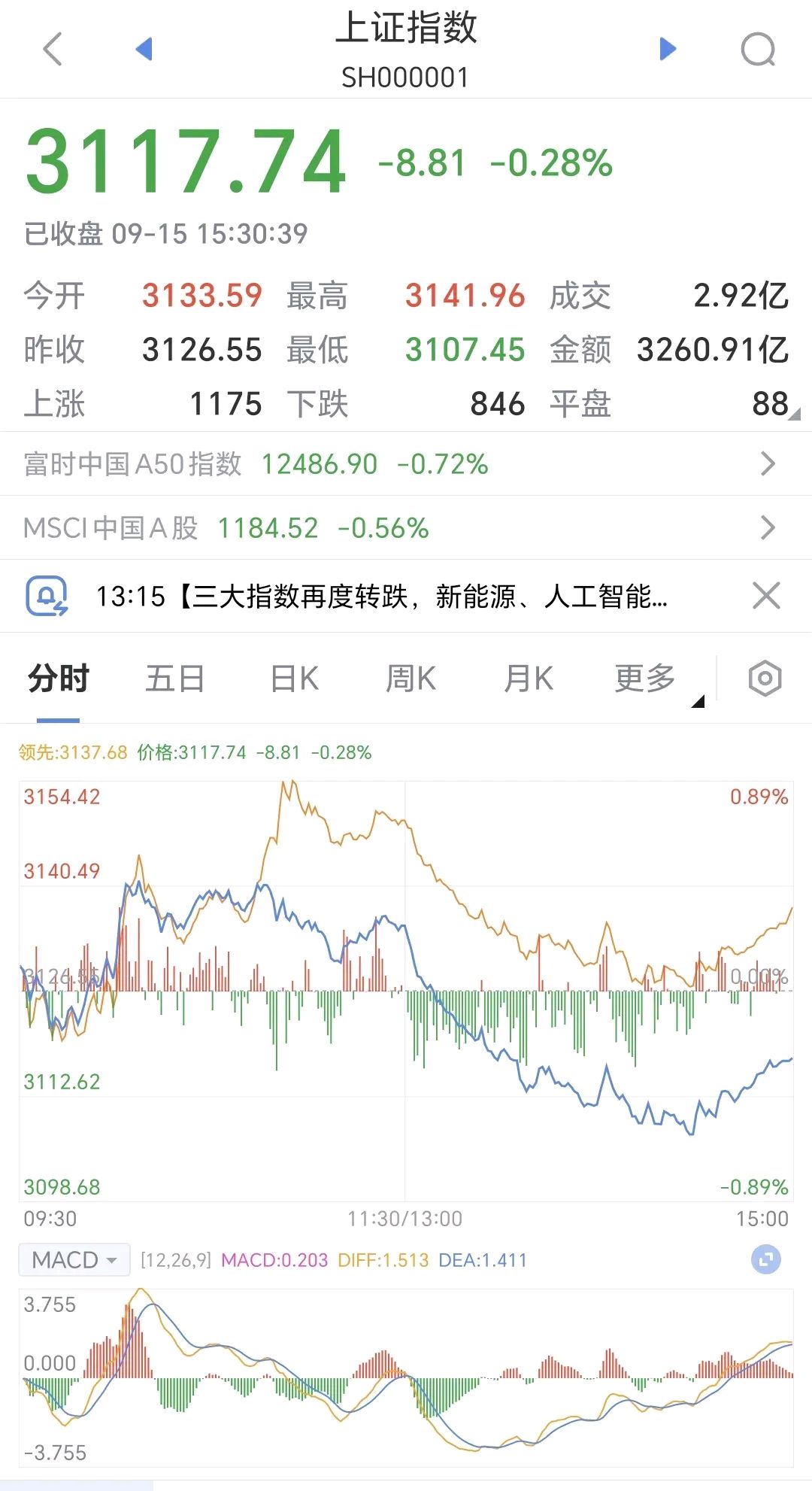
Task: Open the MACD indicator dropdown
Action: pos(73,1259)
